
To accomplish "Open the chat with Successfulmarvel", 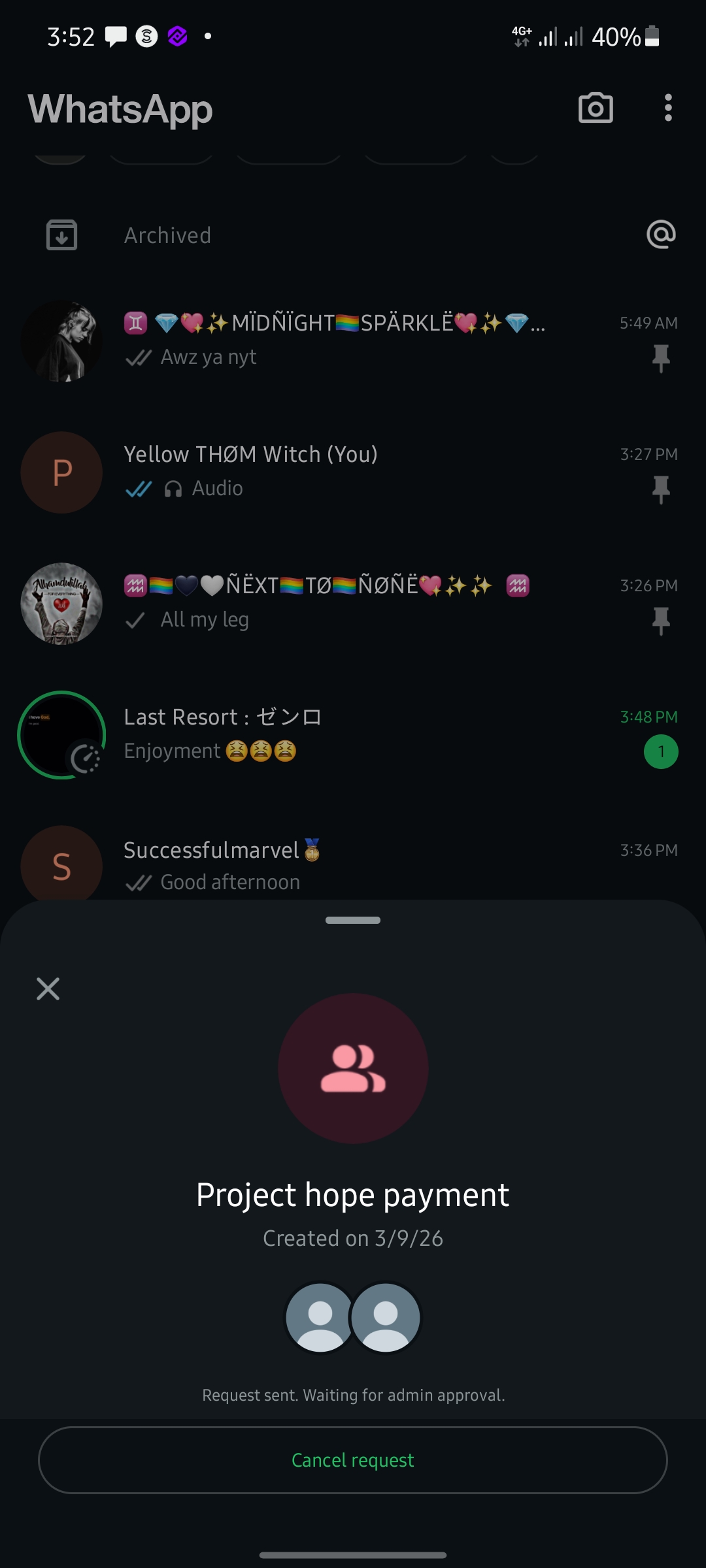I will pyautogui.click(x=366, y=865).
